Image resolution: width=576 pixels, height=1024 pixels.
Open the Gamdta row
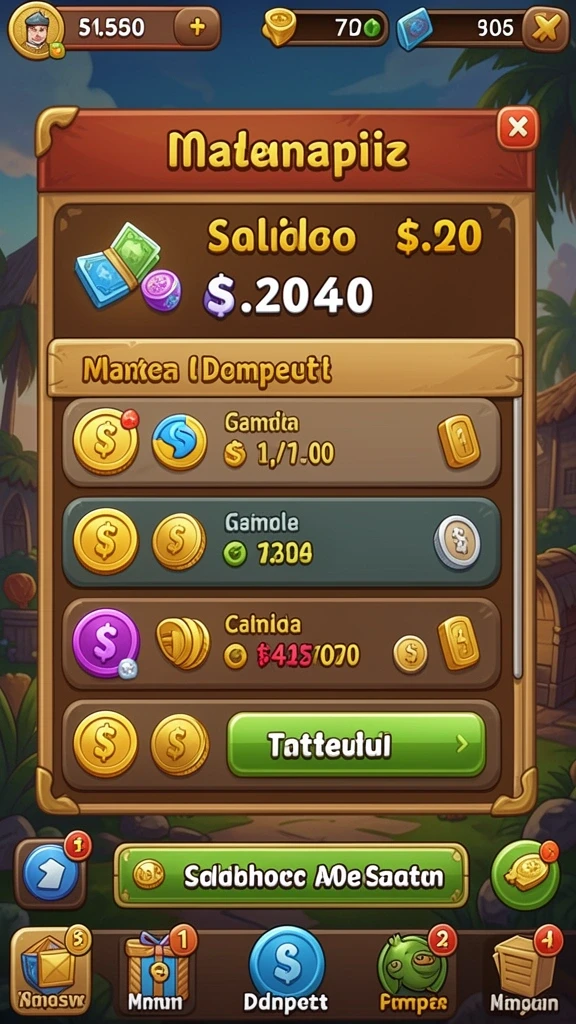point(281,441)
